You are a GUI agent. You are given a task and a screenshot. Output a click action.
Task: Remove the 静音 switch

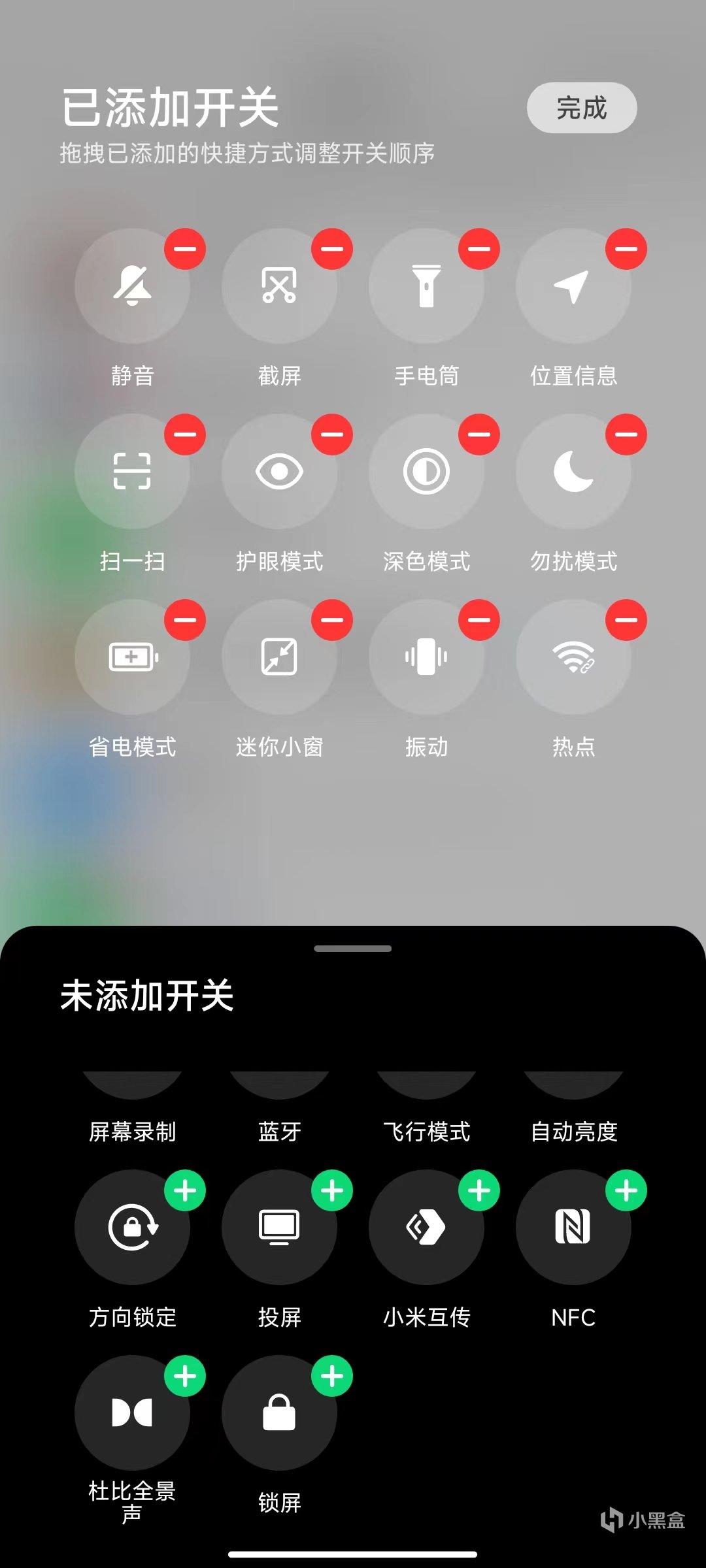(x=185, y=249)
